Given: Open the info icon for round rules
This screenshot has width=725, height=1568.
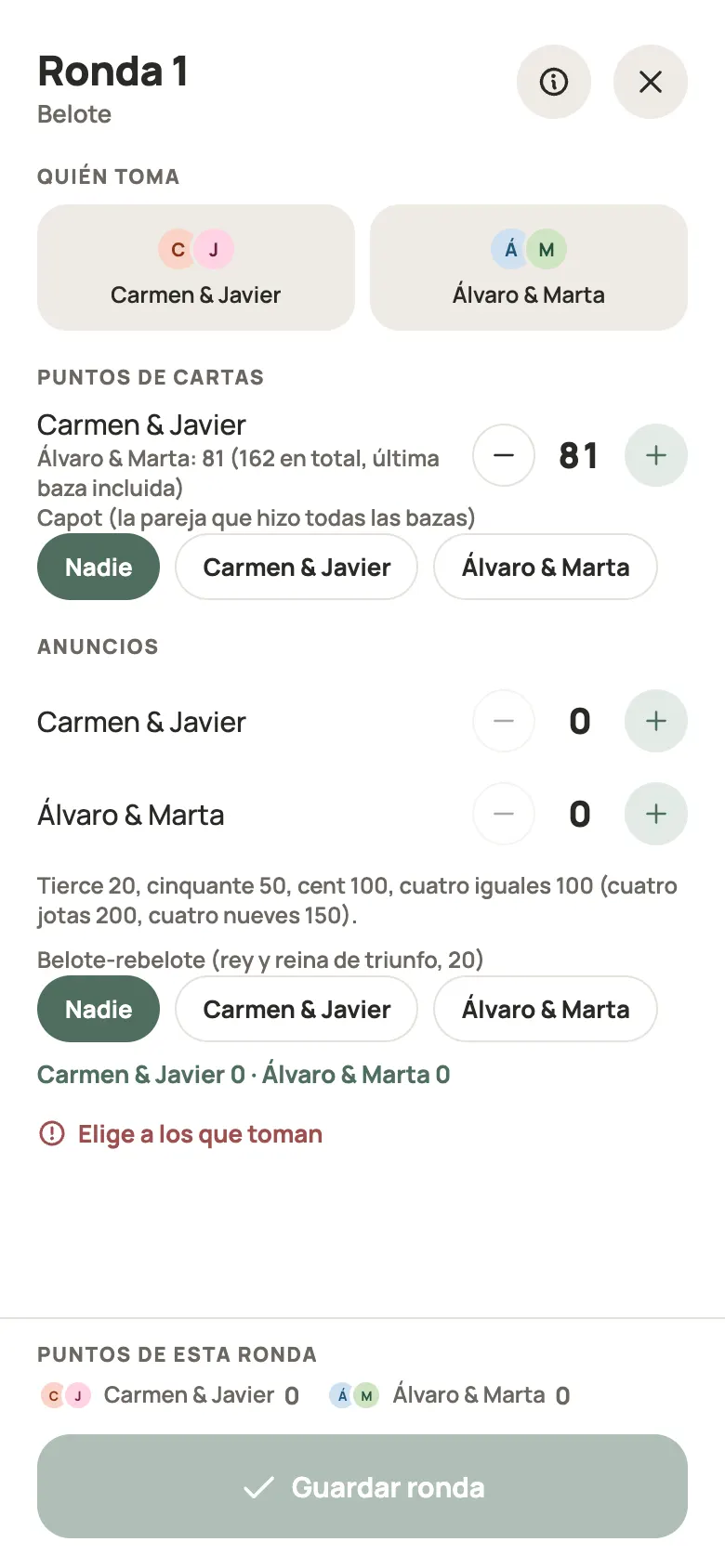Looking at the screenshot, I should pyautogui.click(x=554, y=82).
